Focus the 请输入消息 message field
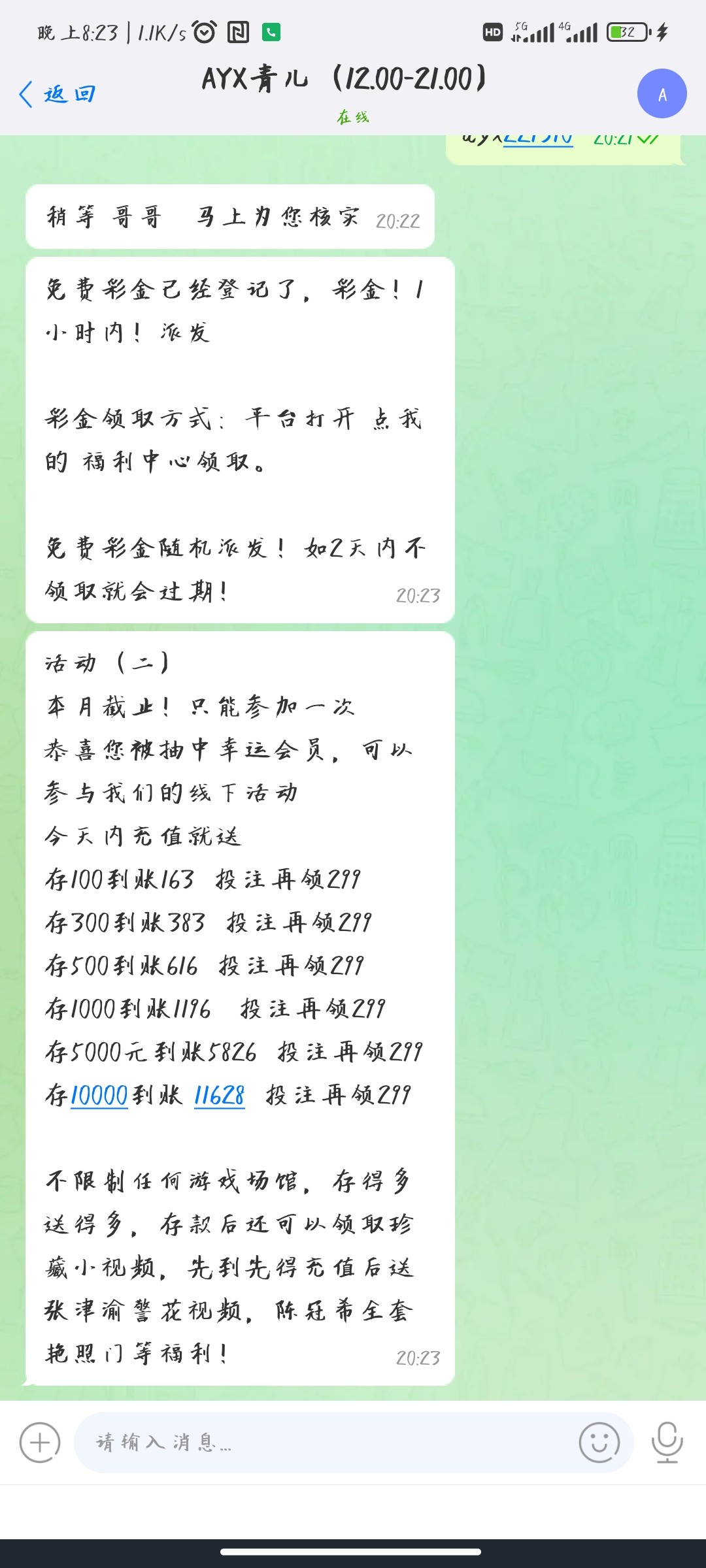The image size is (706, 1568). (327, 1443)
